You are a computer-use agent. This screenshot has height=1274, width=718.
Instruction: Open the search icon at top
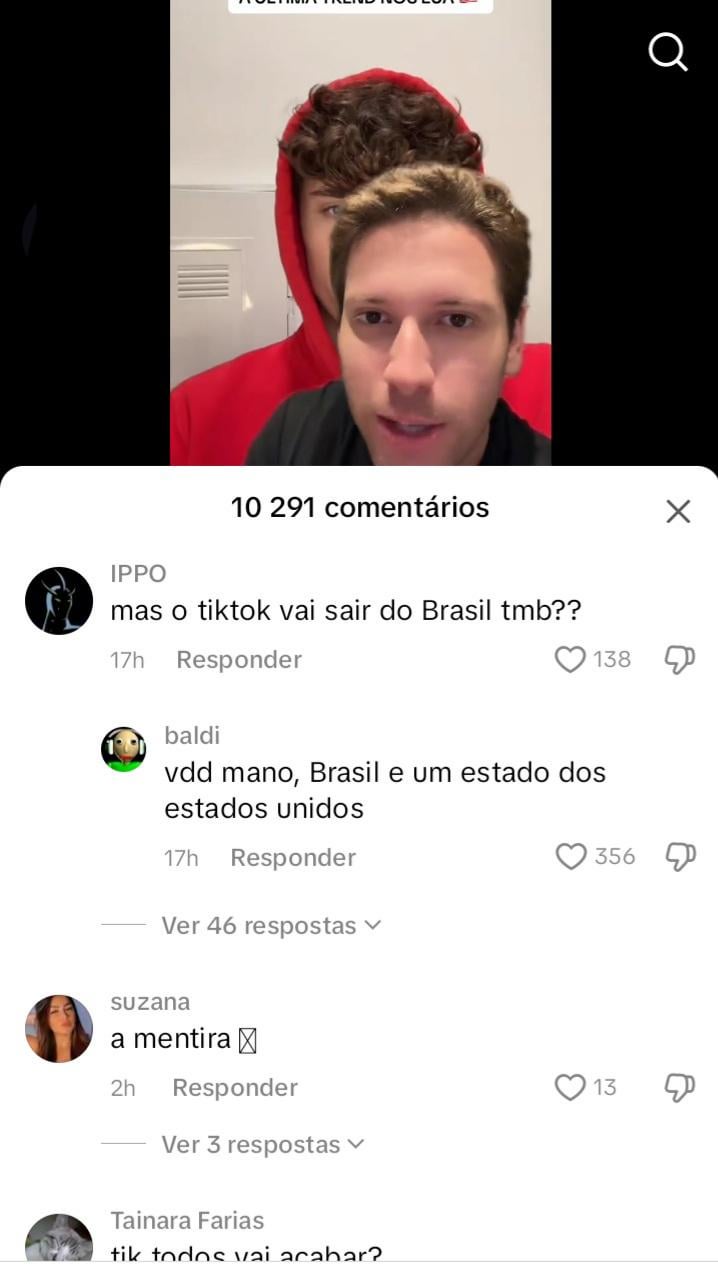[x=668, y=51]
